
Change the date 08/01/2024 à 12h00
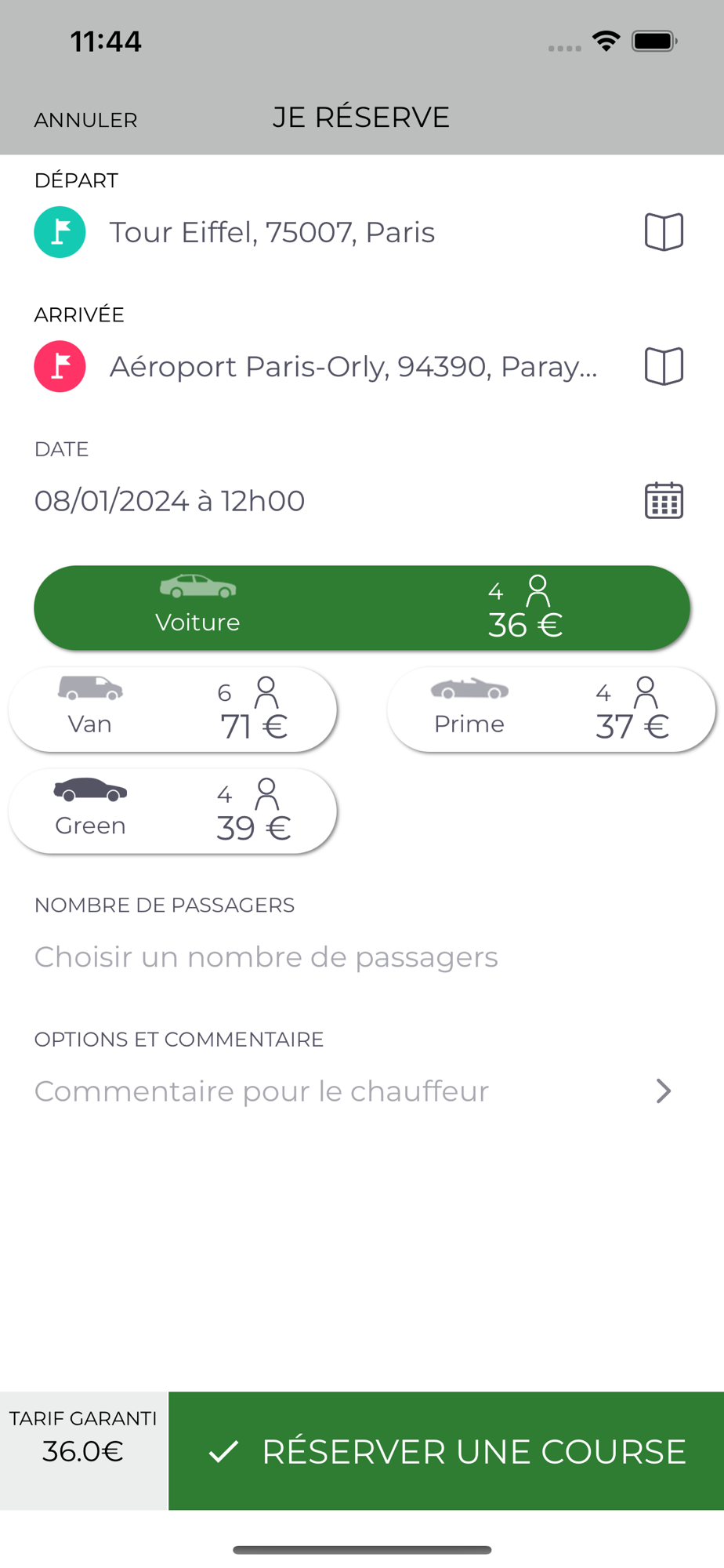169,500
